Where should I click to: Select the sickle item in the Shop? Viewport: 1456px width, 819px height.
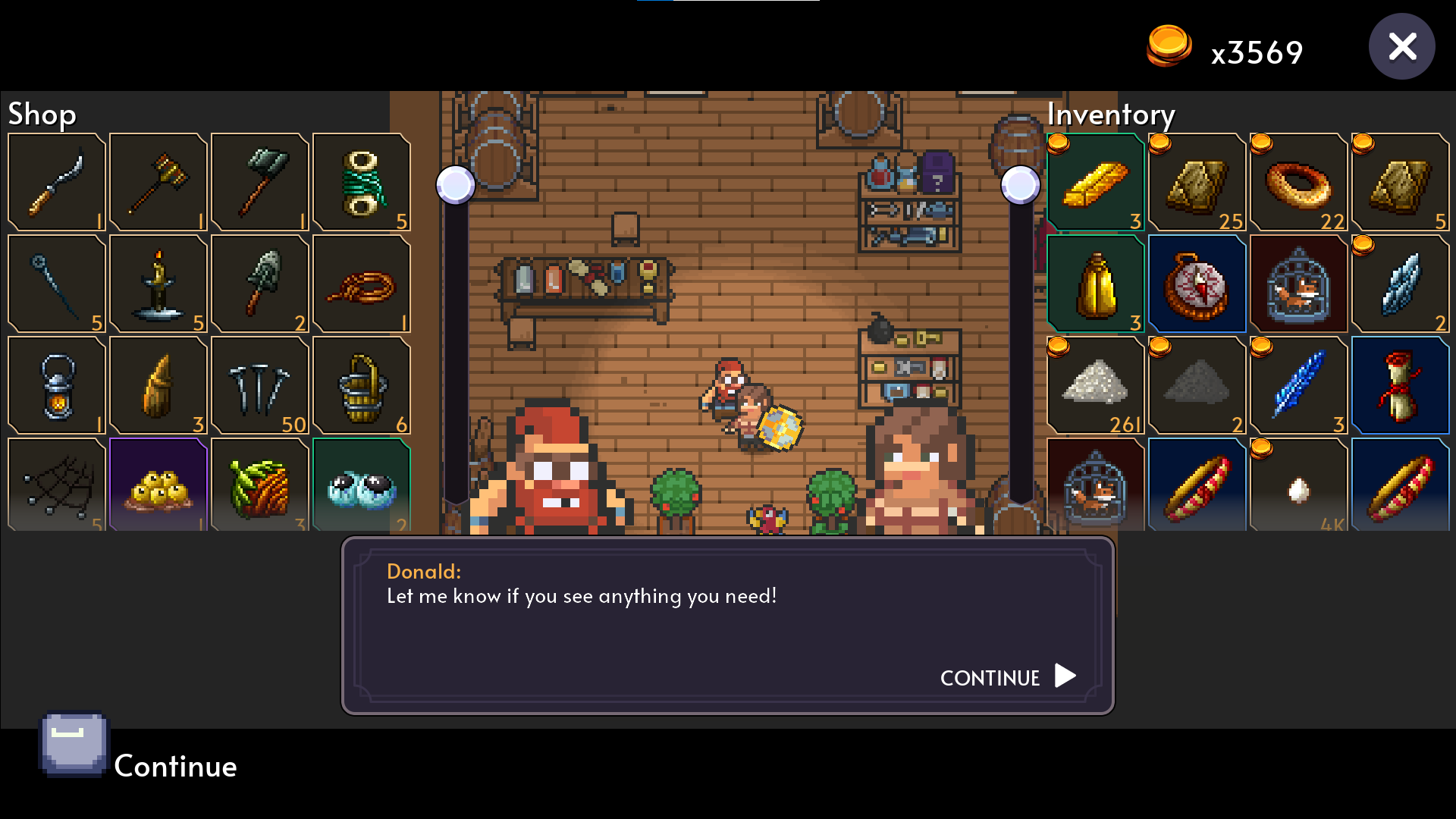coord(57,183)
